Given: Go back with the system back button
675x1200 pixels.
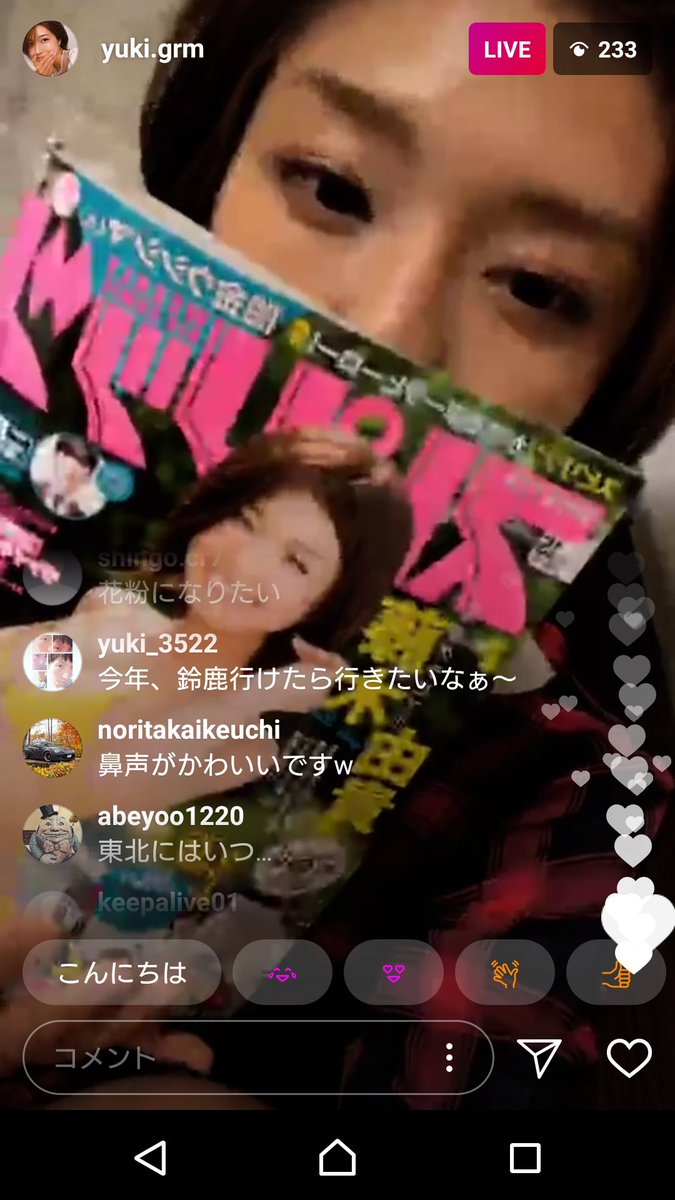Looking at the screenshot, I should point(150,1157).
